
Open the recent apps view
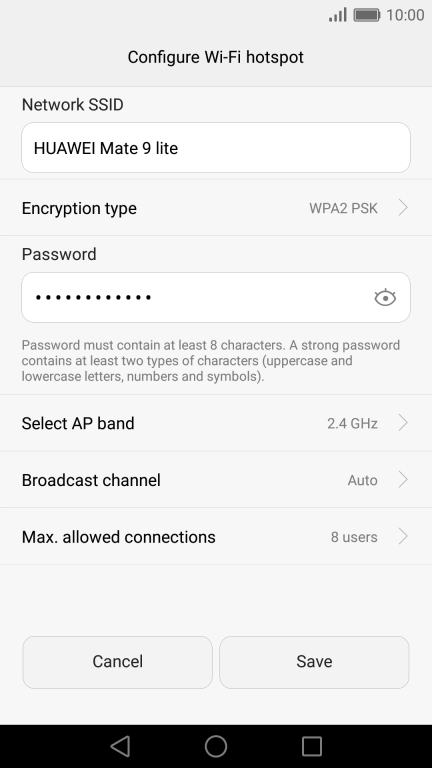[312, 746]
